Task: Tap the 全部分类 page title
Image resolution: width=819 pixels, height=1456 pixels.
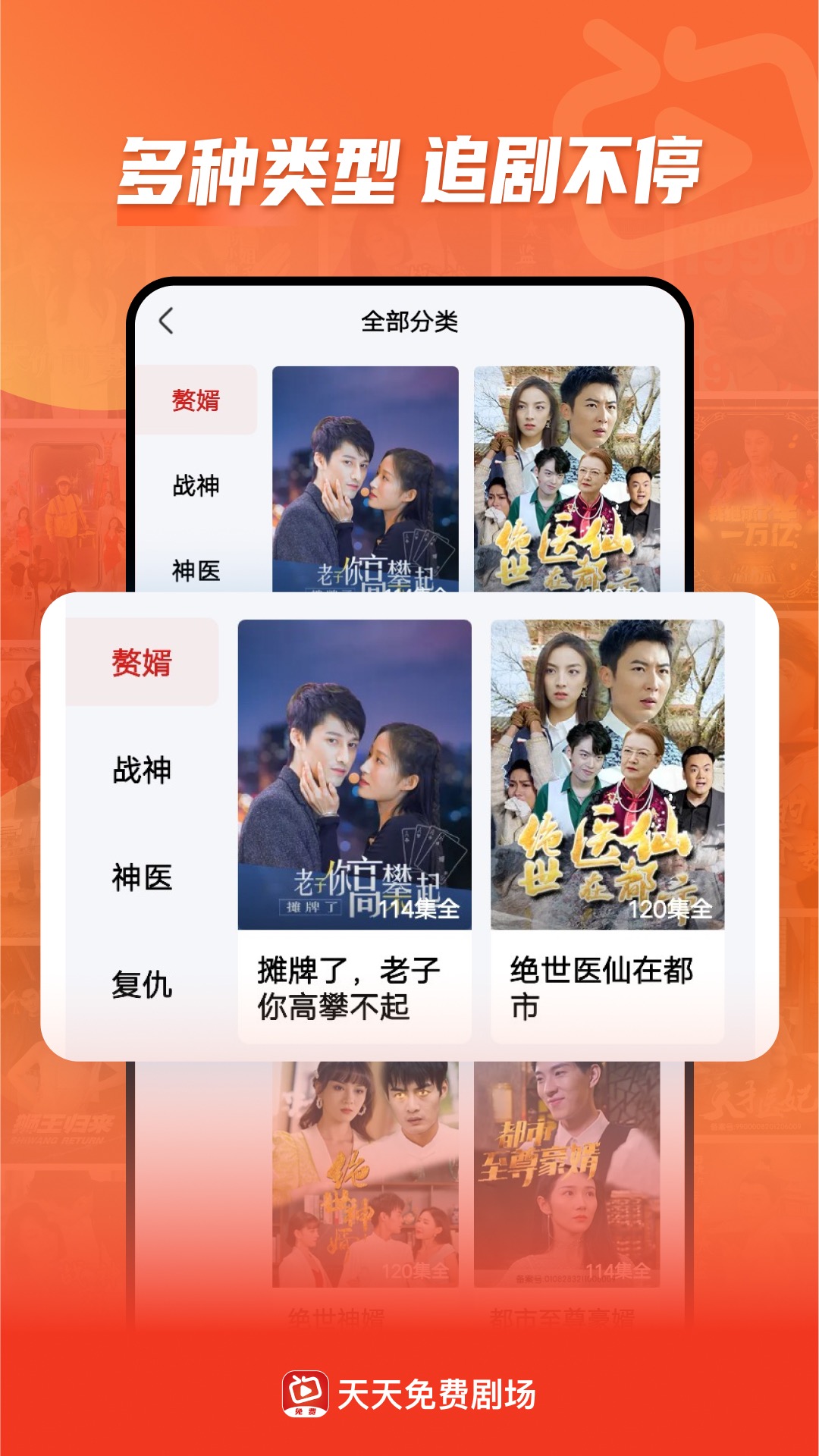Action: pos(409,321)
